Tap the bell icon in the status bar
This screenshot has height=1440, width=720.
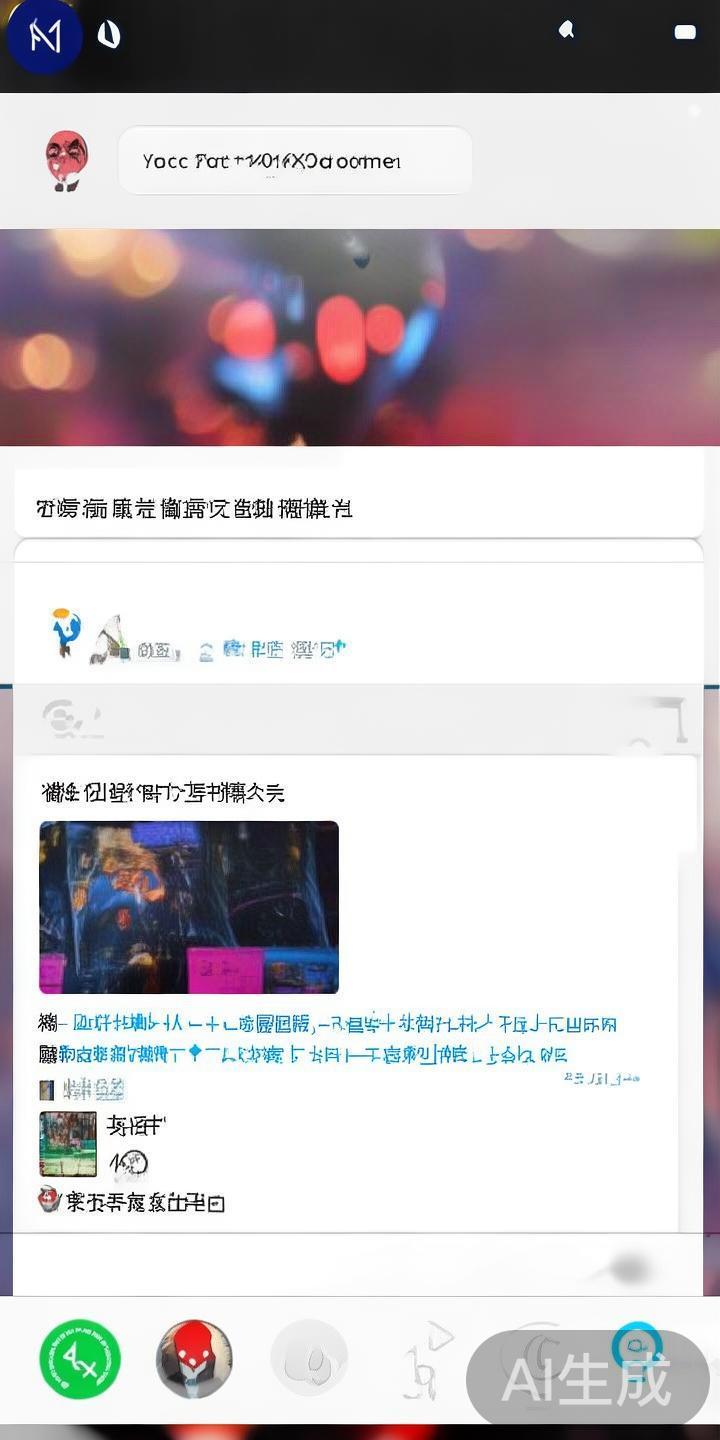pyautogui.click(x=567, y=31)
